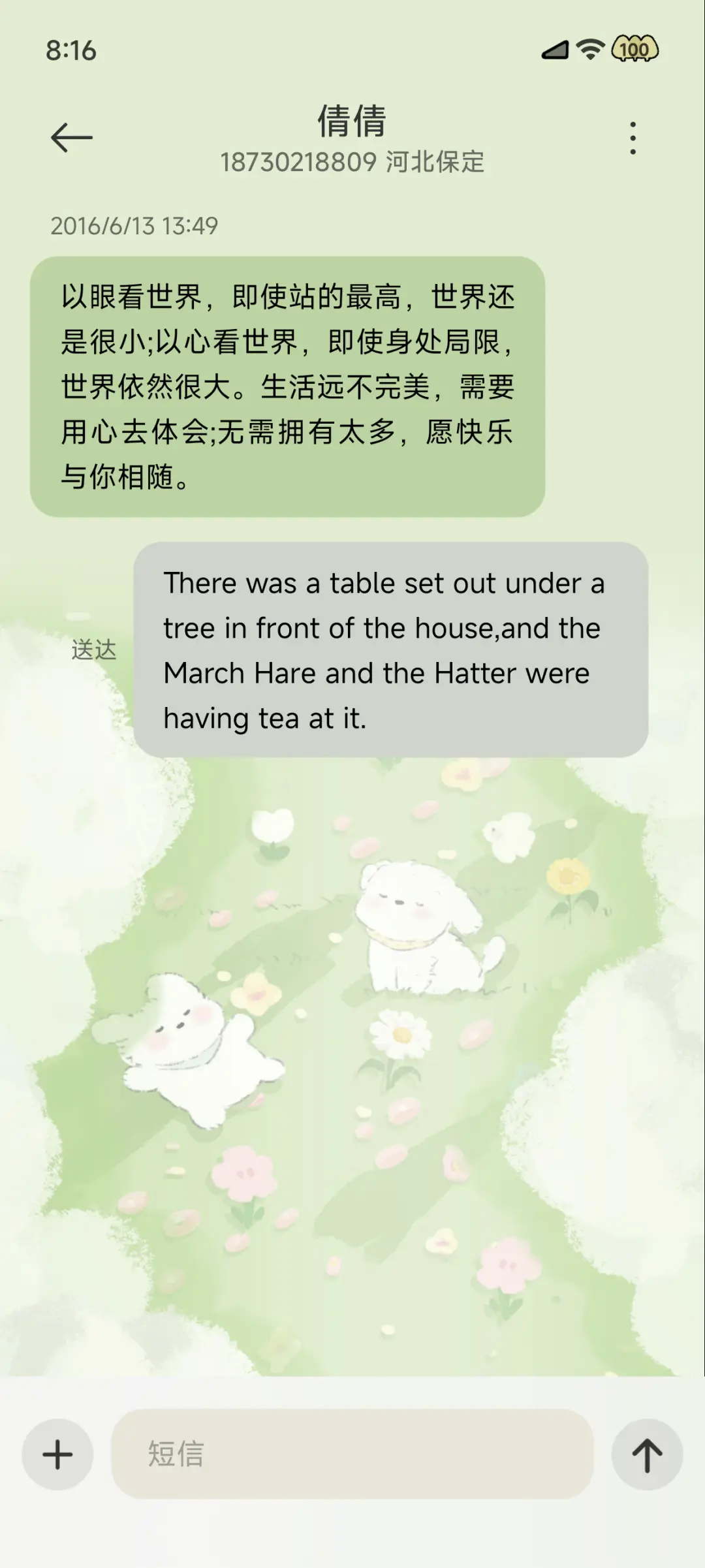705x1568 pixels.
Task: Focus the 短信 message input field
Action: tap(352, 1454)
